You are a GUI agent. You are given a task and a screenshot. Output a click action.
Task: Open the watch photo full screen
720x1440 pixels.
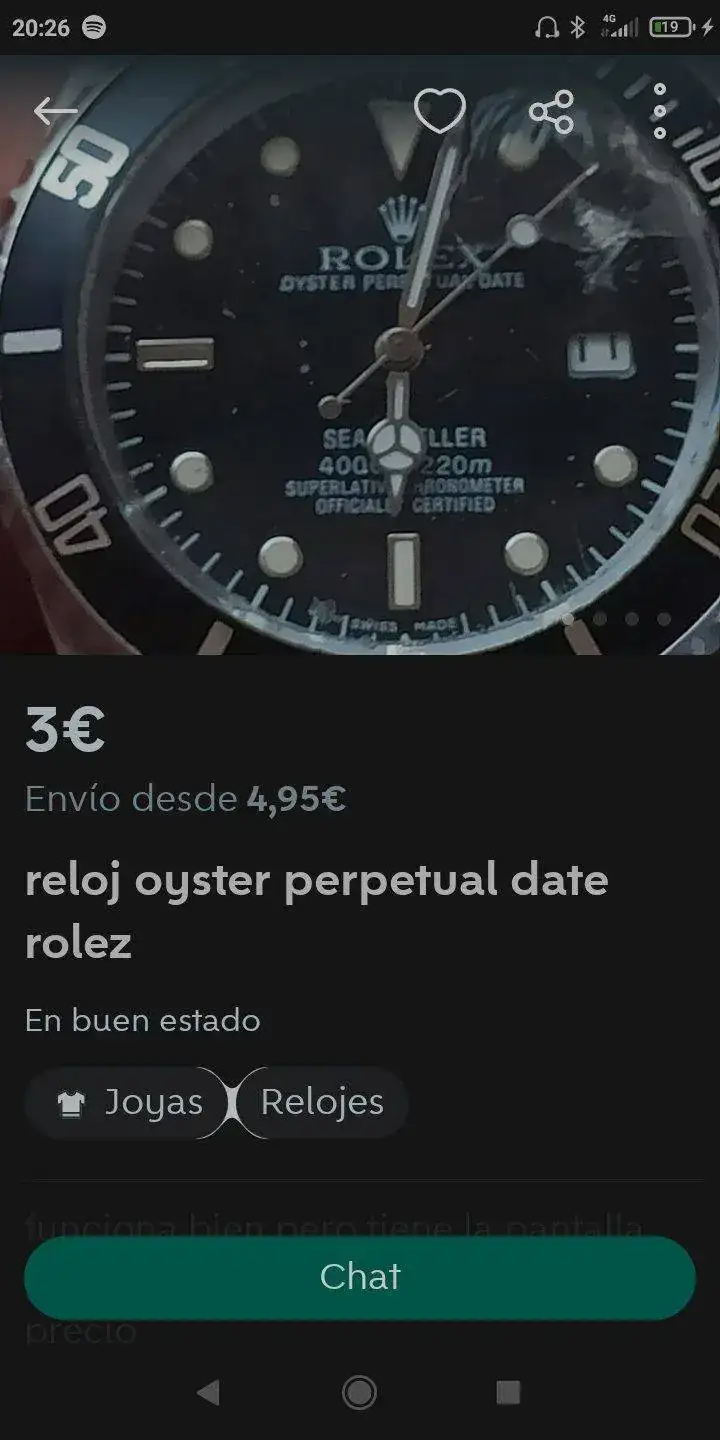(360, 400)
